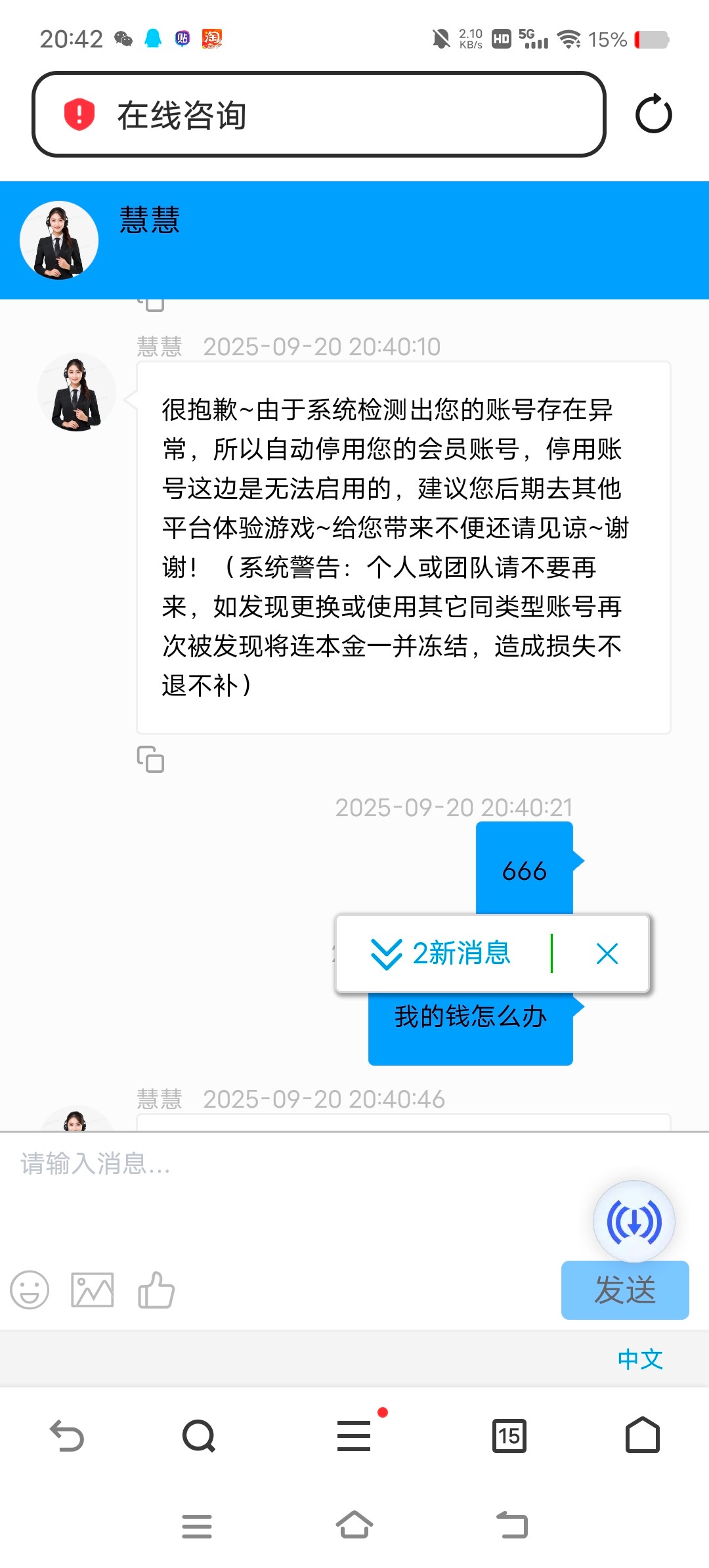The width and height of the screenshot is (709, 1568).
Task: Reload the page with the refresh icon
Action: pos(653,115)
